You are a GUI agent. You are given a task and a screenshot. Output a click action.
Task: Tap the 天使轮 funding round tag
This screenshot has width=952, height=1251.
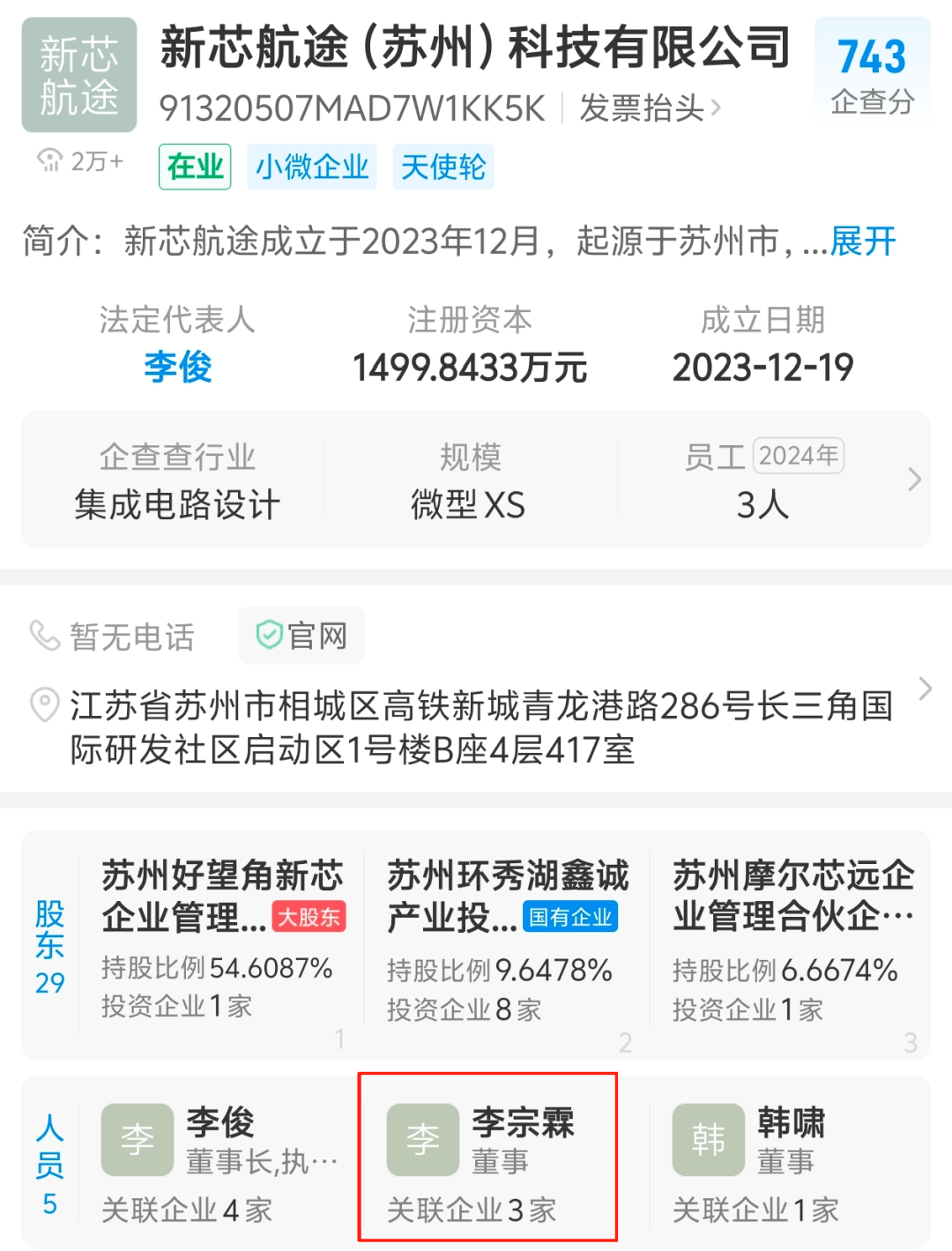(443, 167)
